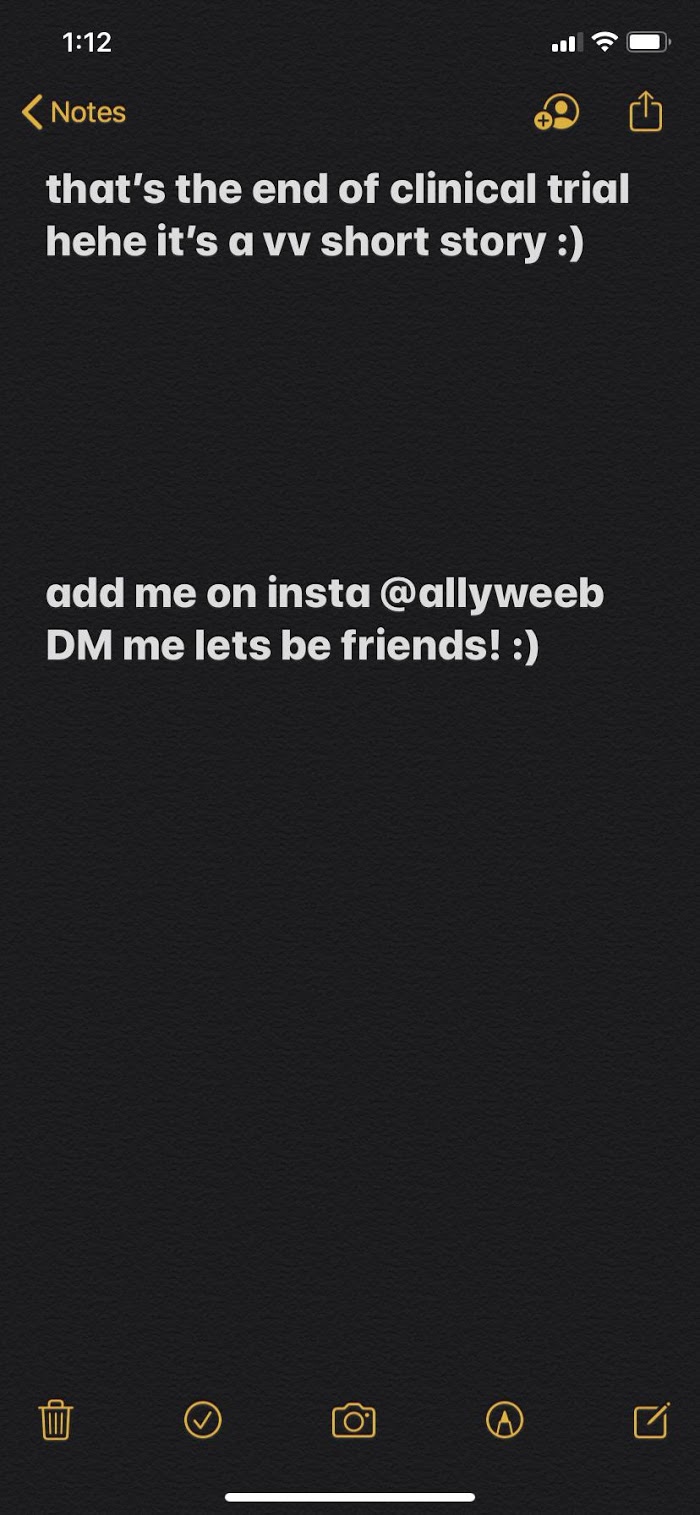
Task: Open the camera attachment option
Action: point(353,1420)
